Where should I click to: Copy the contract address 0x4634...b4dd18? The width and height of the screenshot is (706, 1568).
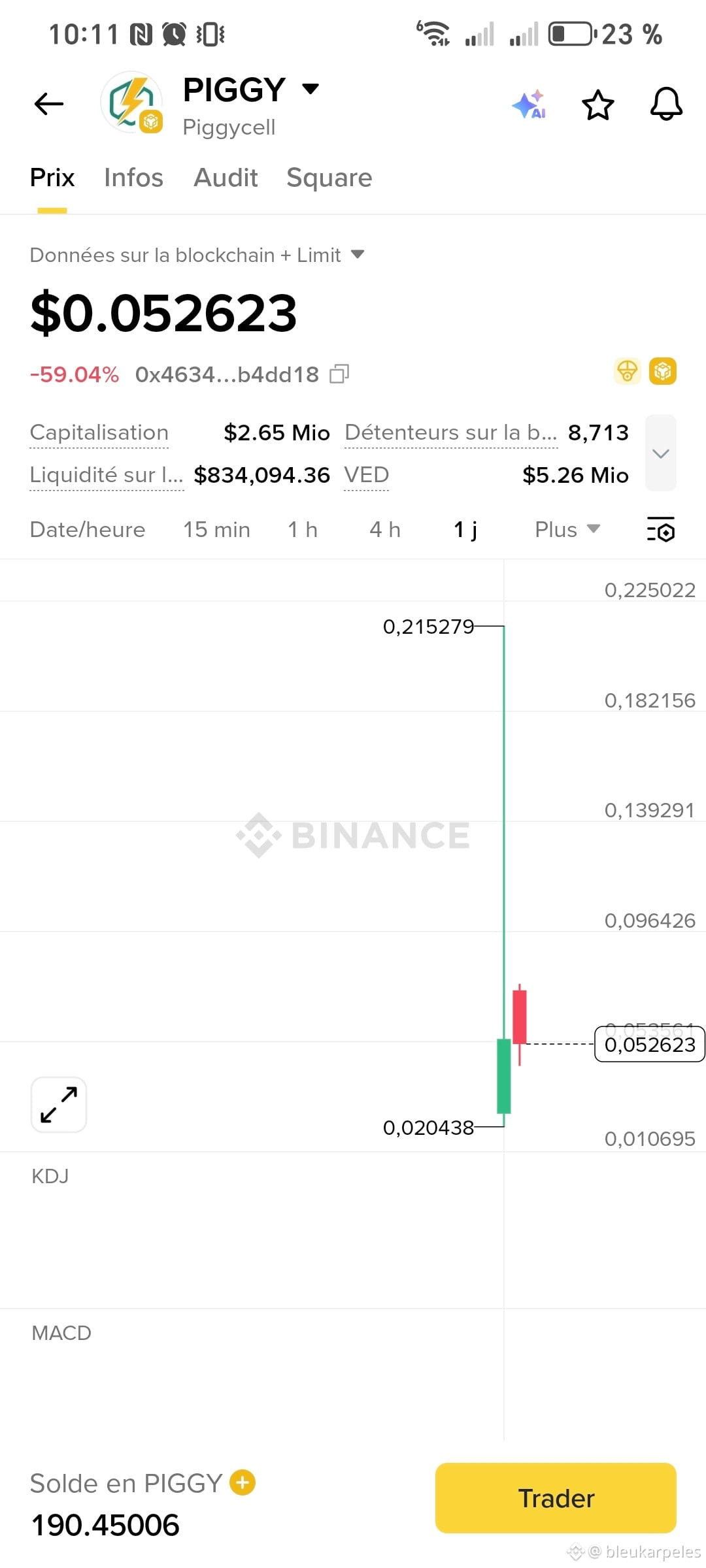click(x=339, y=374)
